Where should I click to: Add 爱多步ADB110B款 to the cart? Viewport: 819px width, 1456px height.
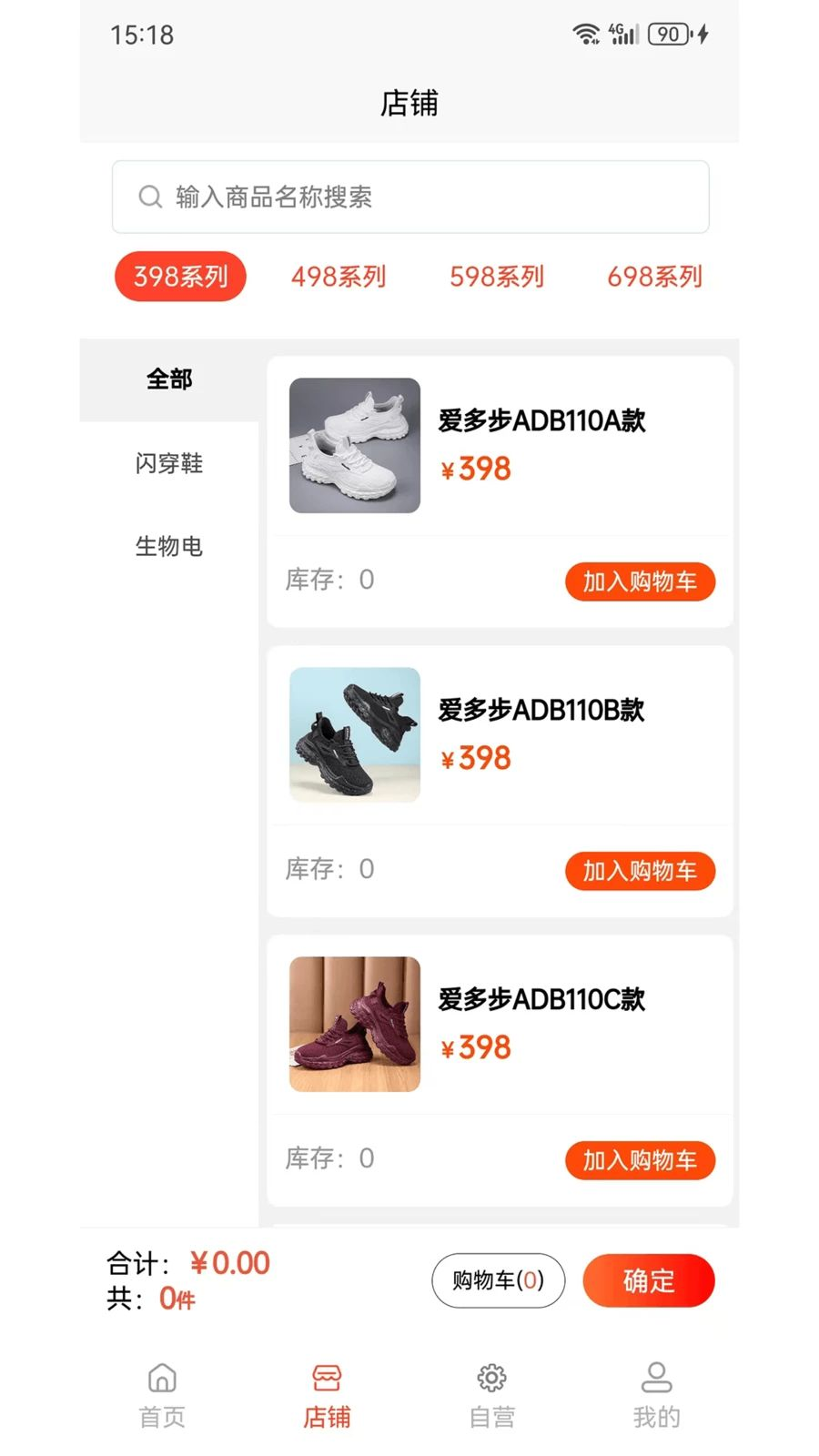[640, 871]
